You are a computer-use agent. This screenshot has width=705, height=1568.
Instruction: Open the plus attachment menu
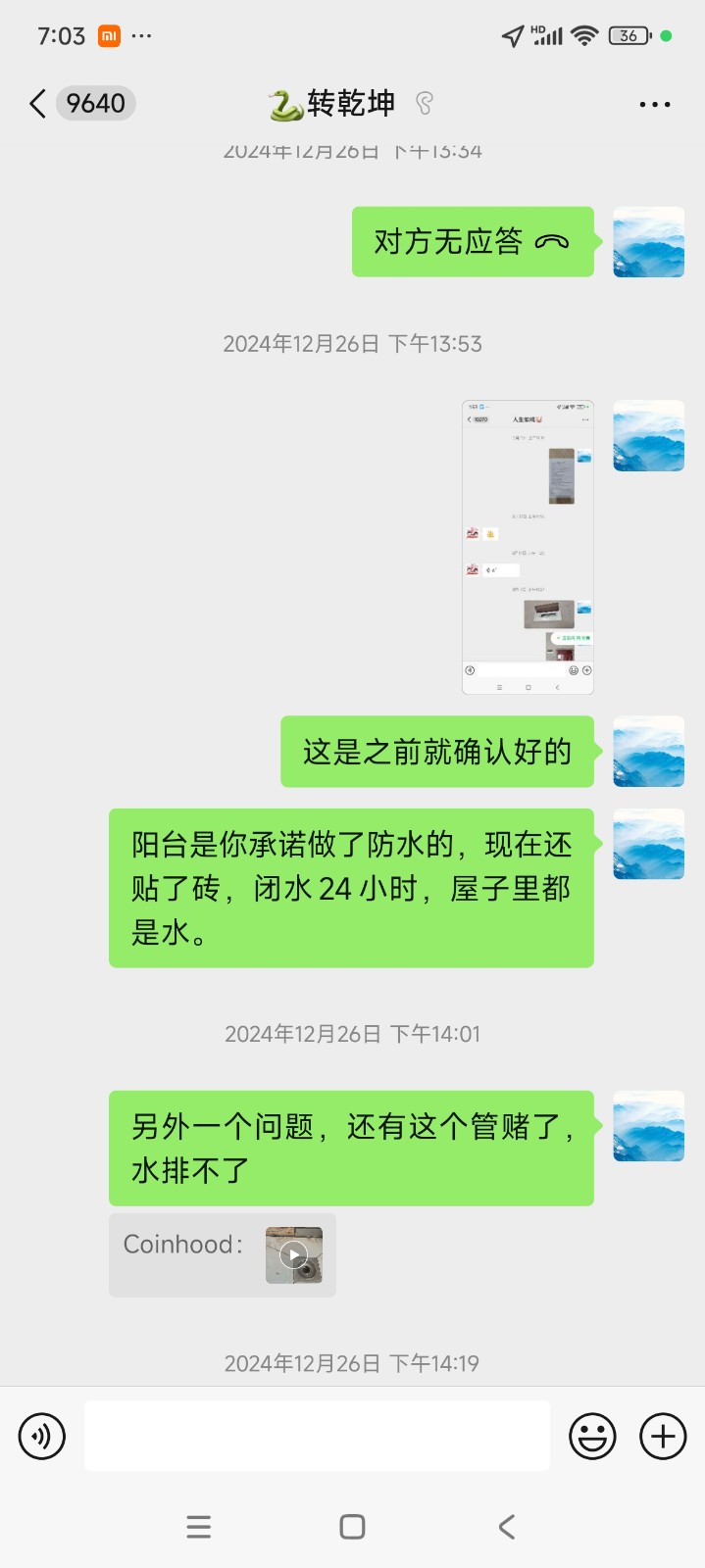[x=663, y=1437]
